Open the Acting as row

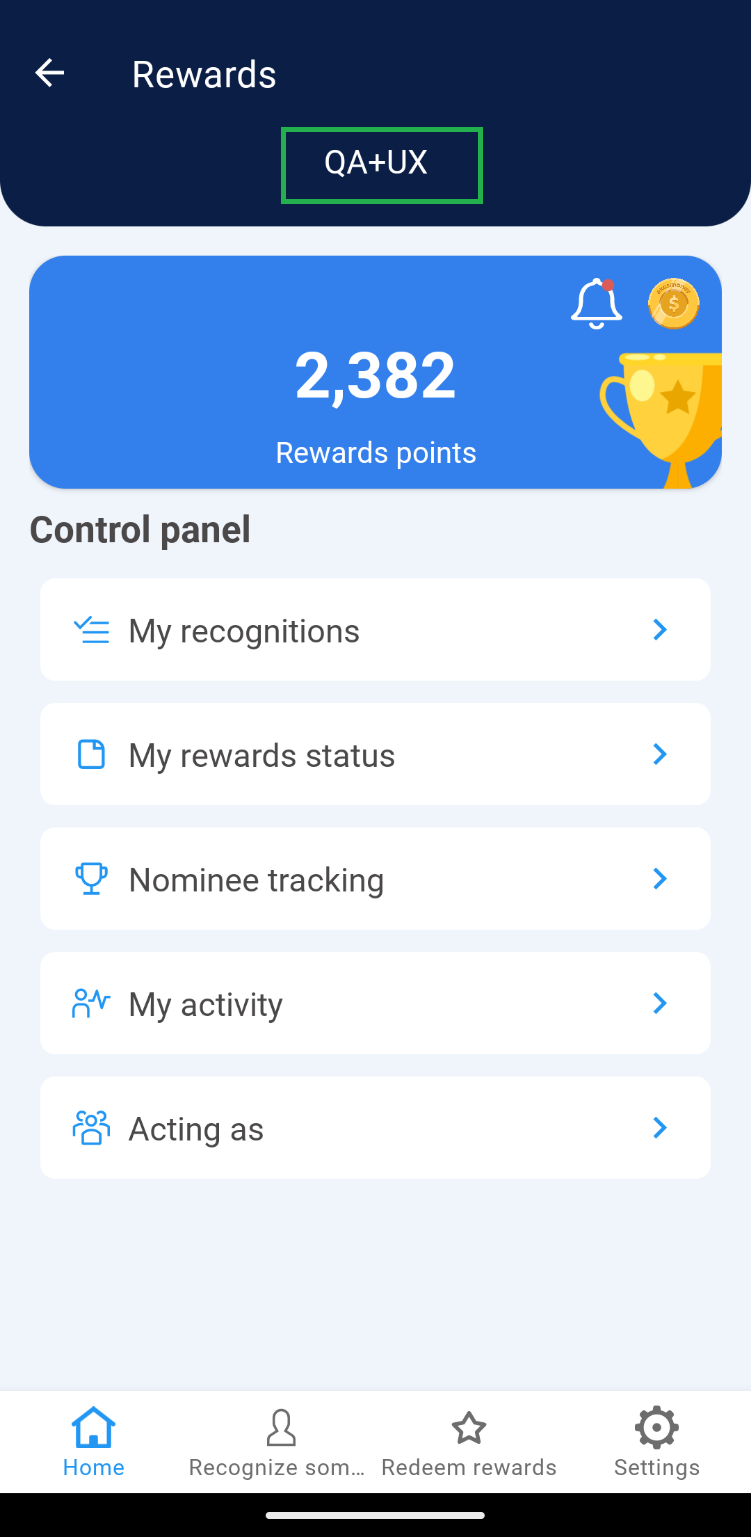(x=375, y=1128)
